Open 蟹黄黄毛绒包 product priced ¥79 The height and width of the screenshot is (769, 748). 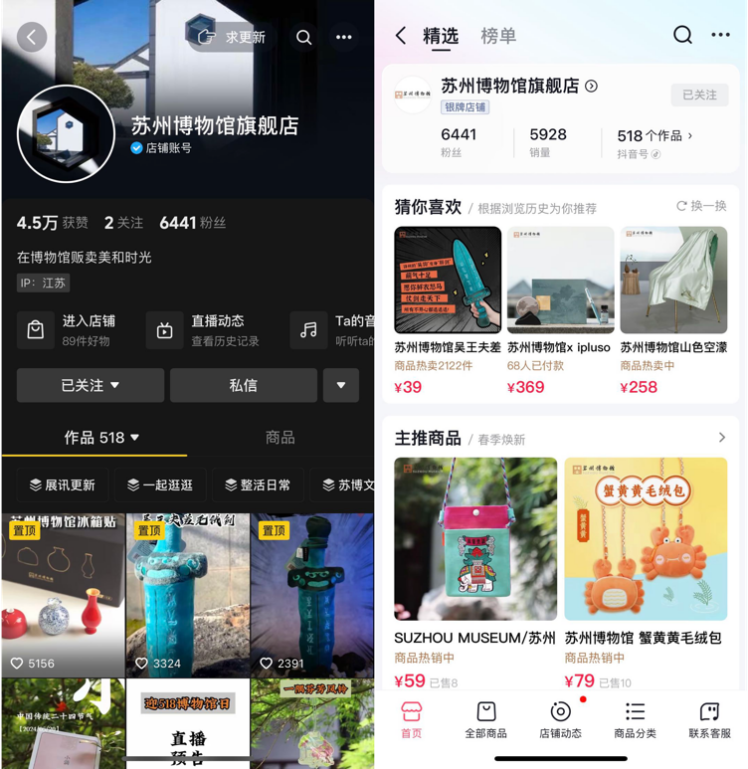(645, 570)
